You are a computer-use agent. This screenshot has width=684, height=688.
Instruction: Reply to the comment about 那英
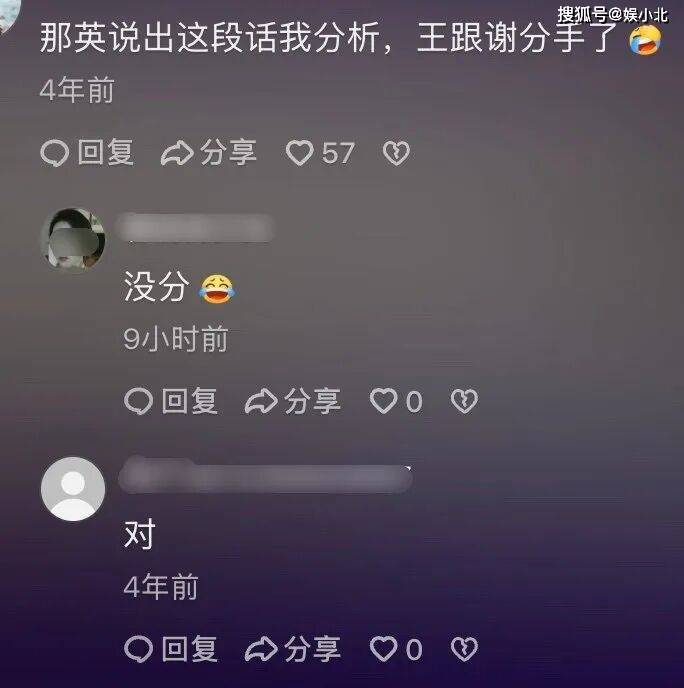(86, 153)
